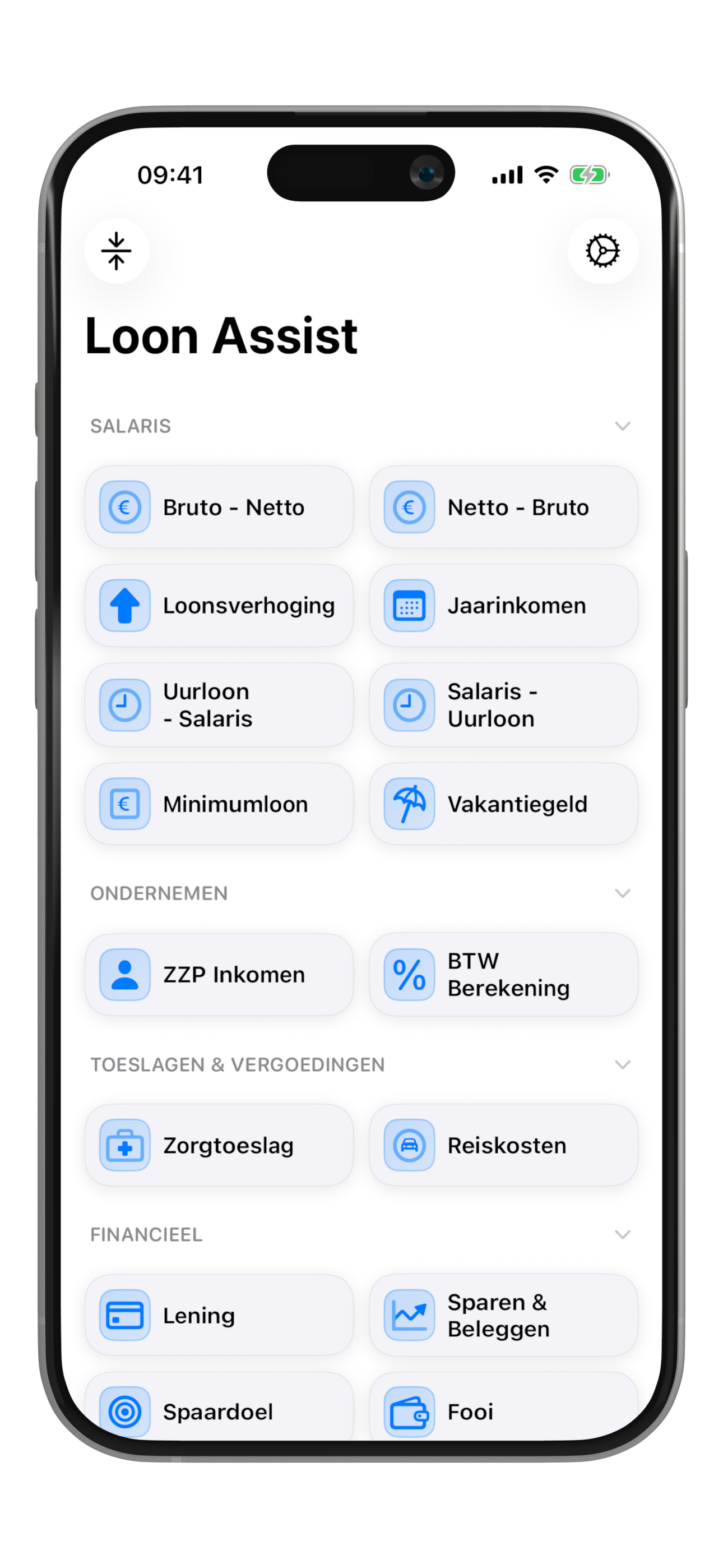Image resolution: width=723 pixels, height=1568 pixels.
Task: Select the percent icon on BTW Berekening
Action: (x=409, y=974)
